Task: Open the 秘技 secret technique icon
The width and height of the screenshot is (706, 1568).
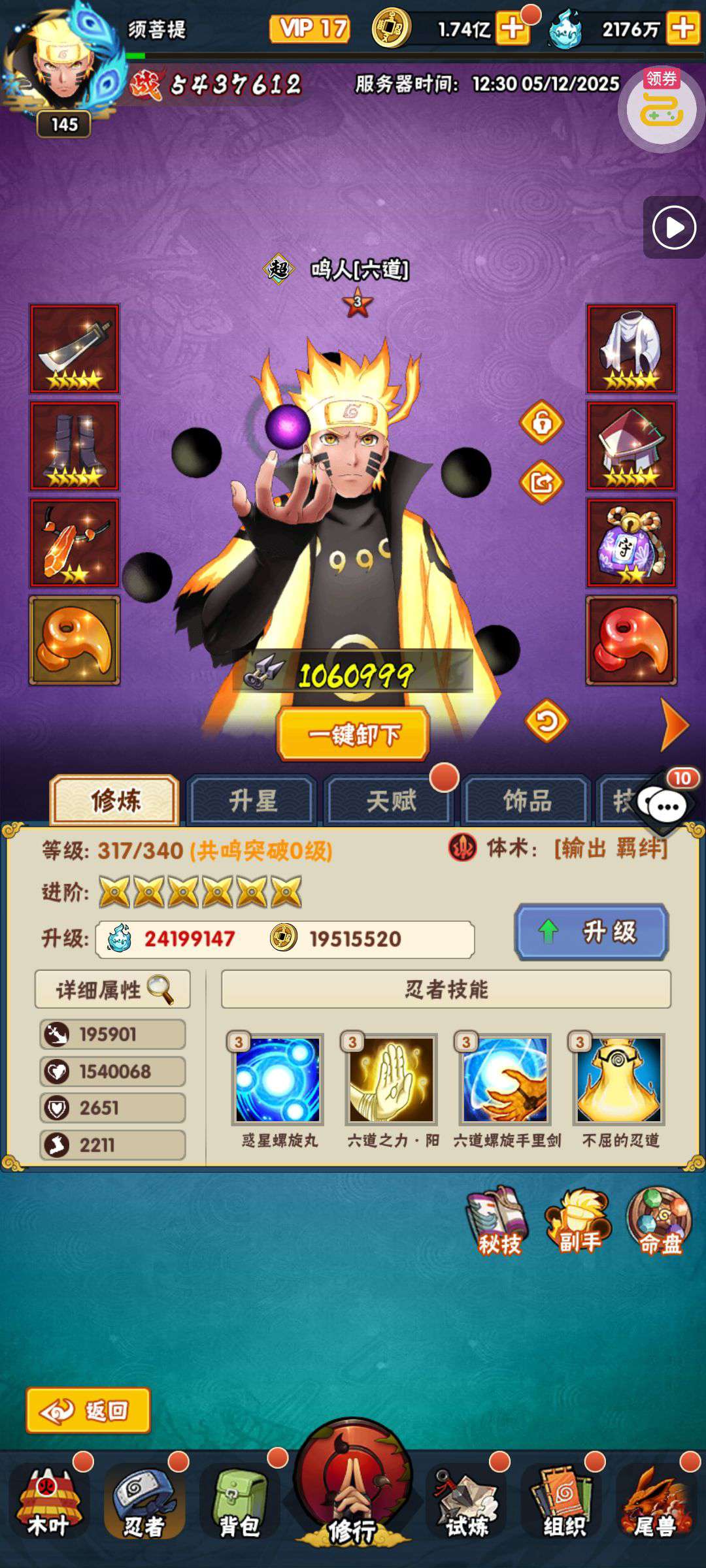Action: [498, 1220]
